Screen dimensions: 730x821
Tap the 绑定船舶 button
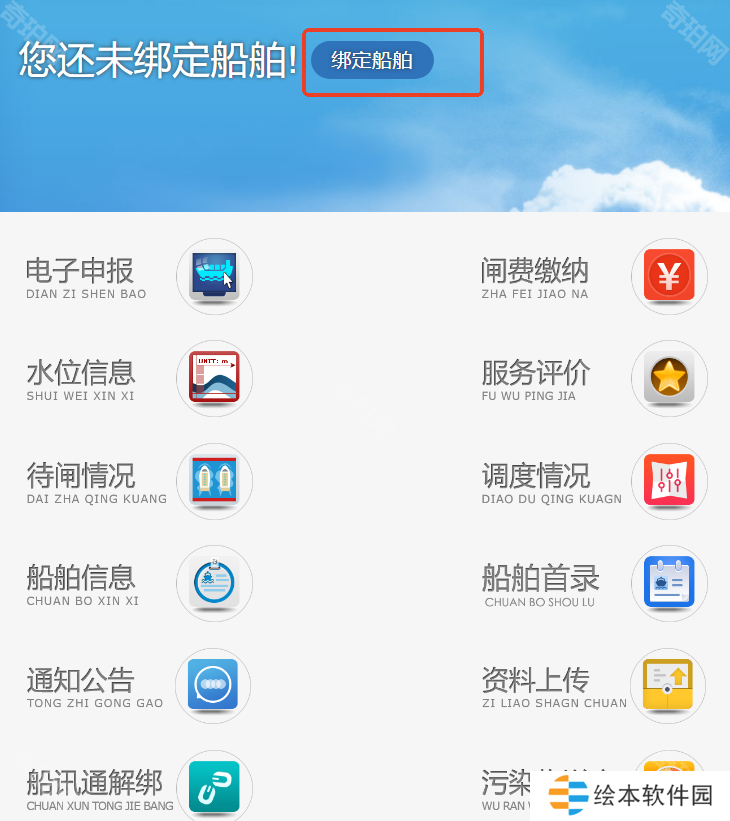tap(372, 60)
